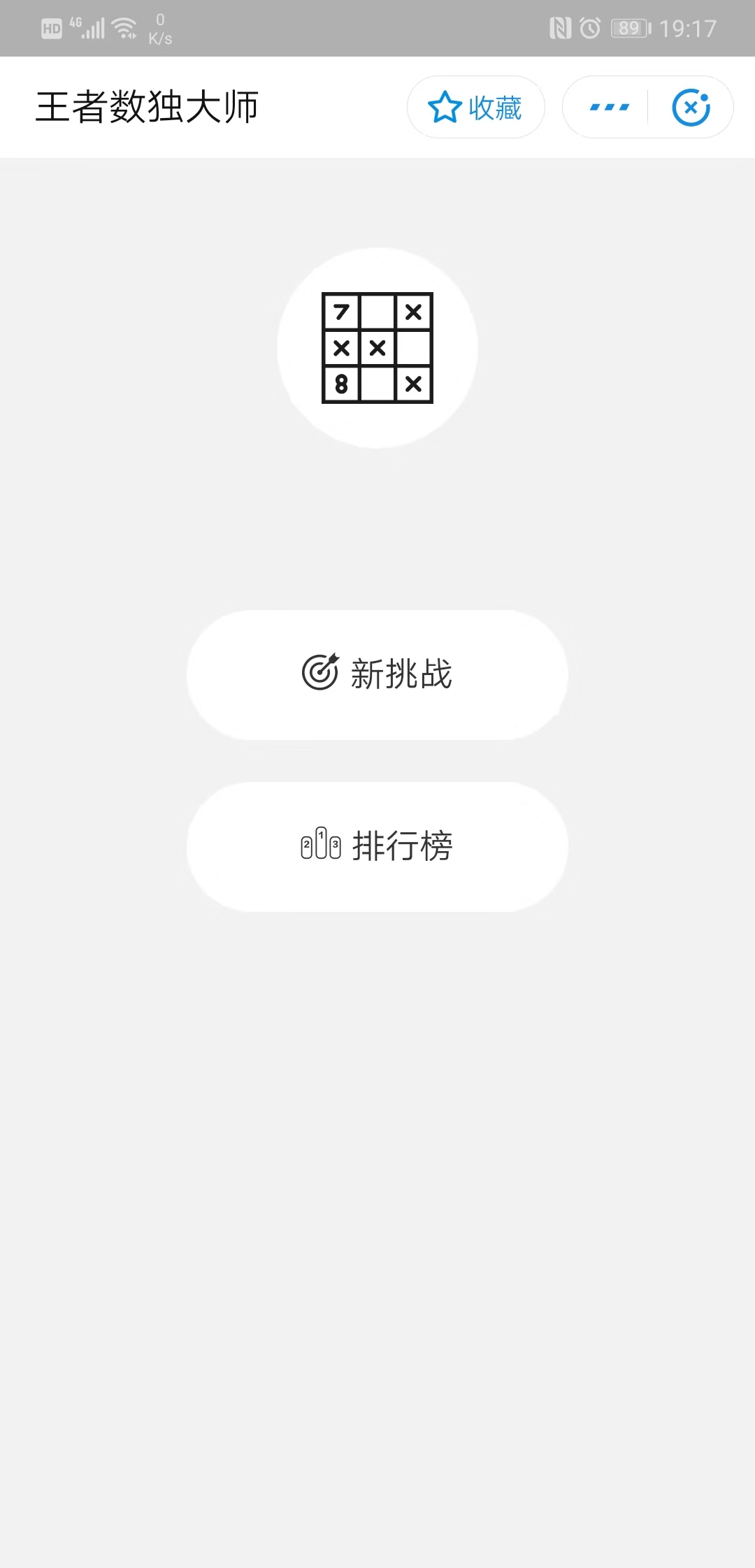The image size is (755, 1568).
Task: Close the mini program
Action: point(691,108)
